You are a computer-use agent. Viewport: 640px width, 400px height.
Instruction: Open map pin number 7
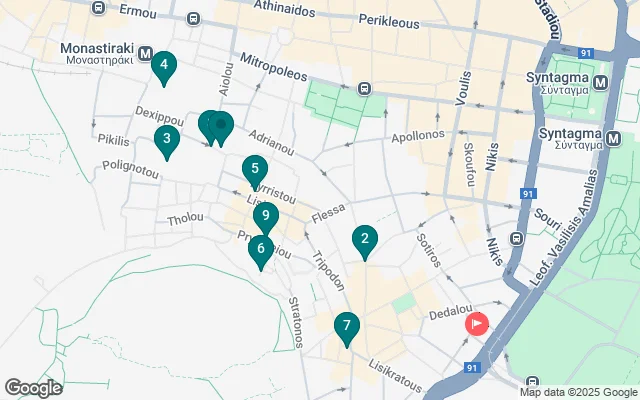[347, 326]
